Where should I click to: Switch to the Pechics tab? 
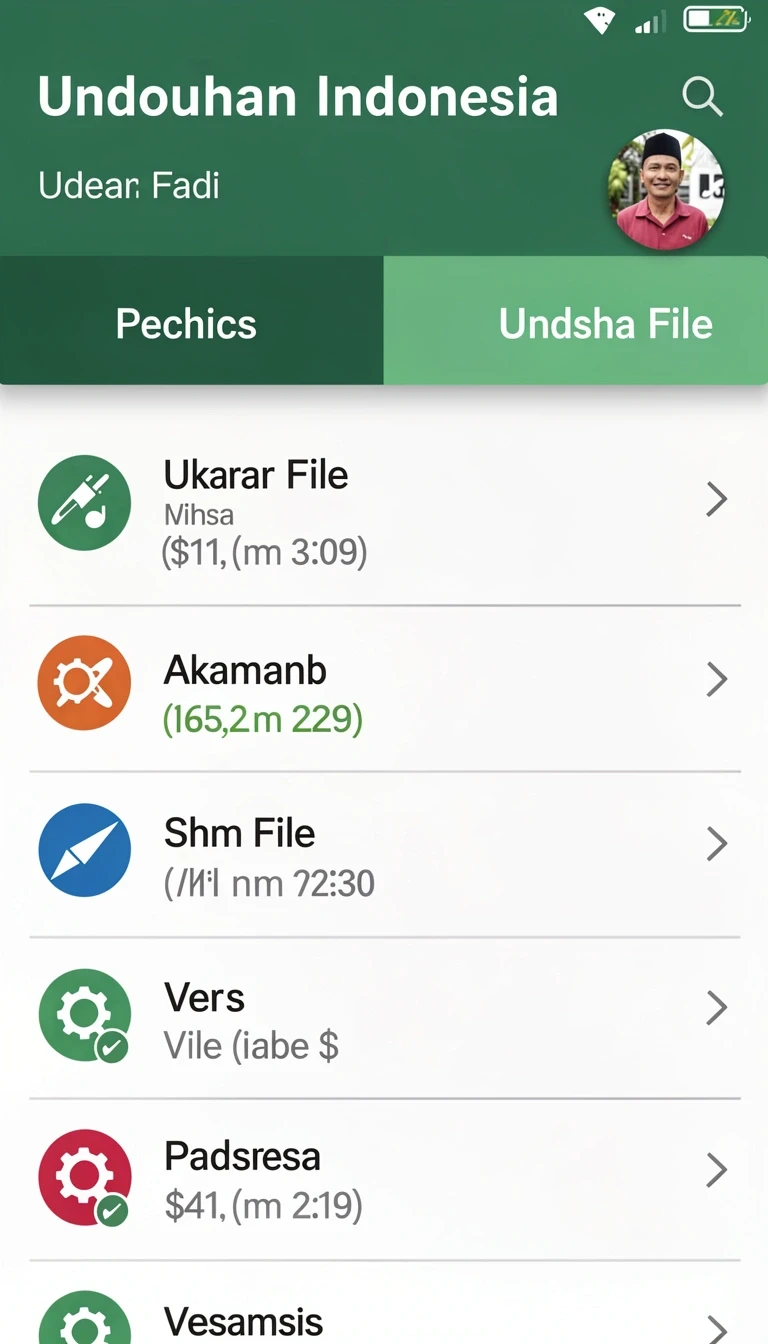pos(191,321)
